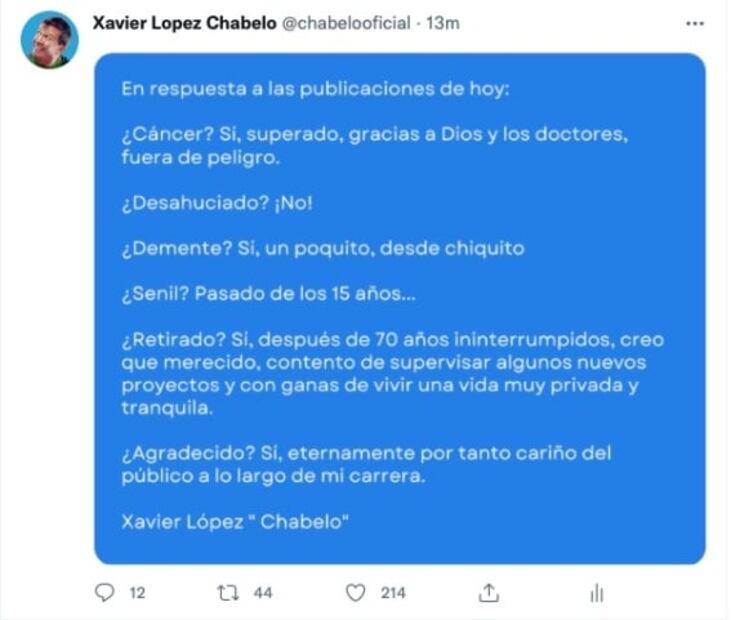Open the tweet's three-dot overflow menu
This screenshot has width=731, height=620.
(x=695, y=23)
